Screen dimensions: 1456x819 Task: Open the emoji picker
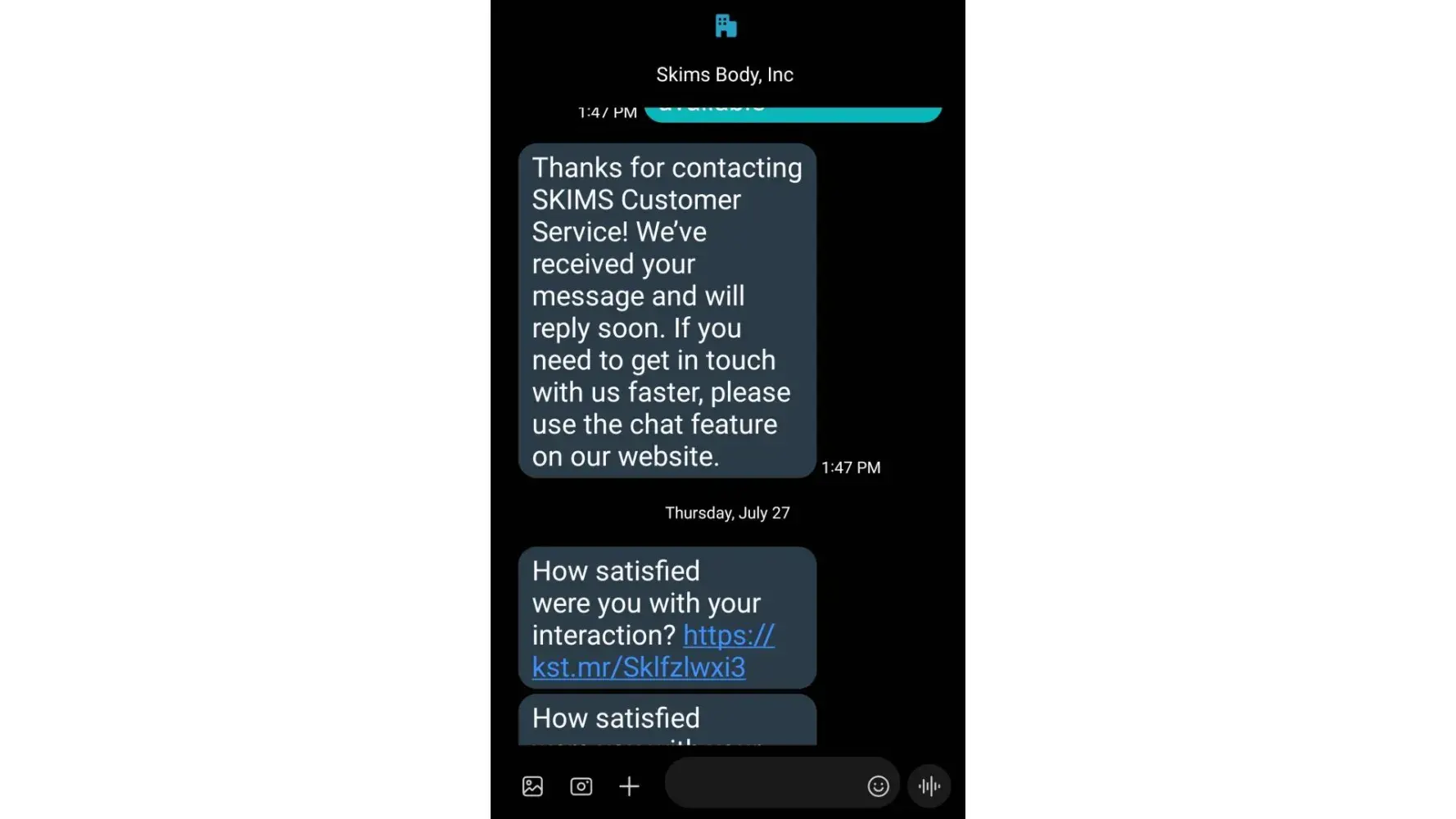878,786
